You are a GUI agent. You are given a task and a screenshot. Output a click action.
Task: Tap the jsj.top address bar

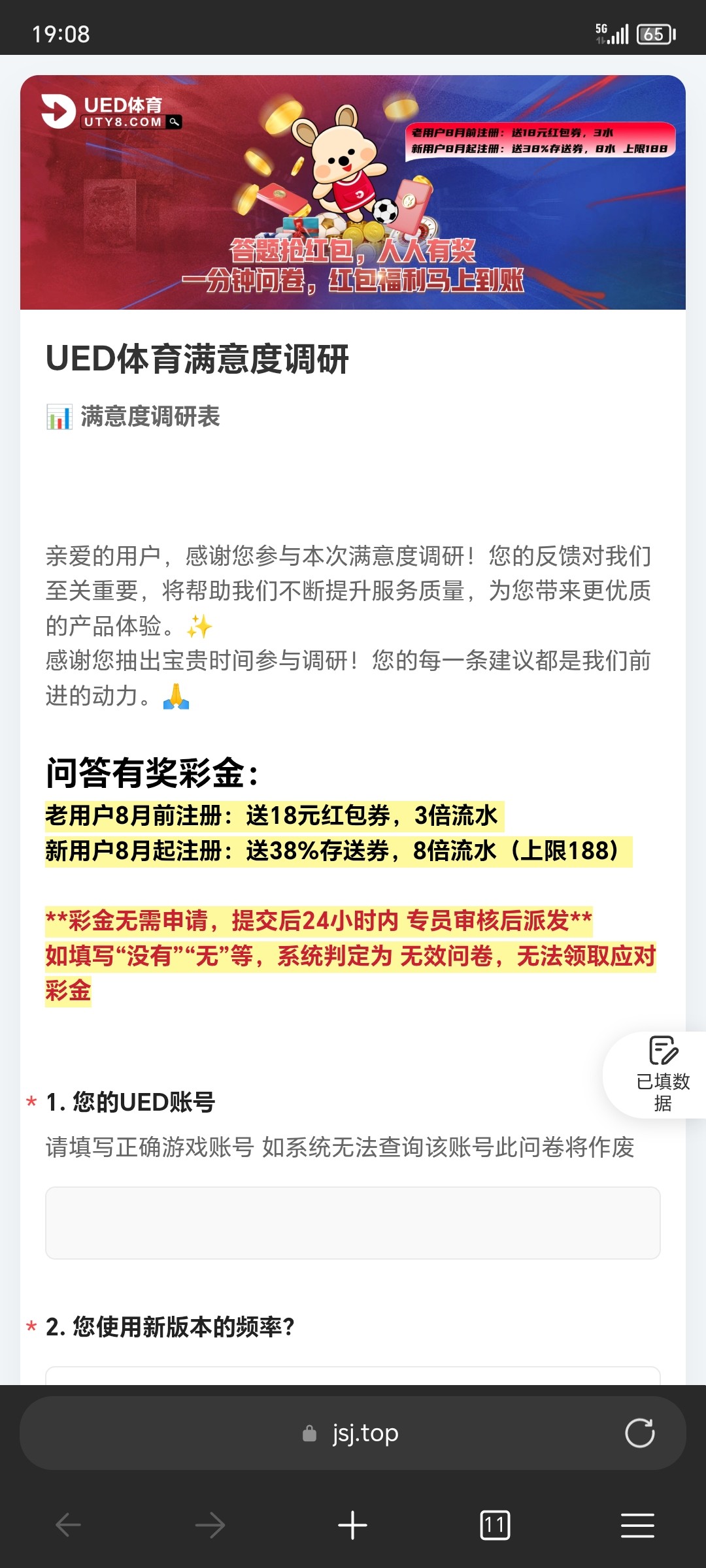click(x=353, y=1433)
